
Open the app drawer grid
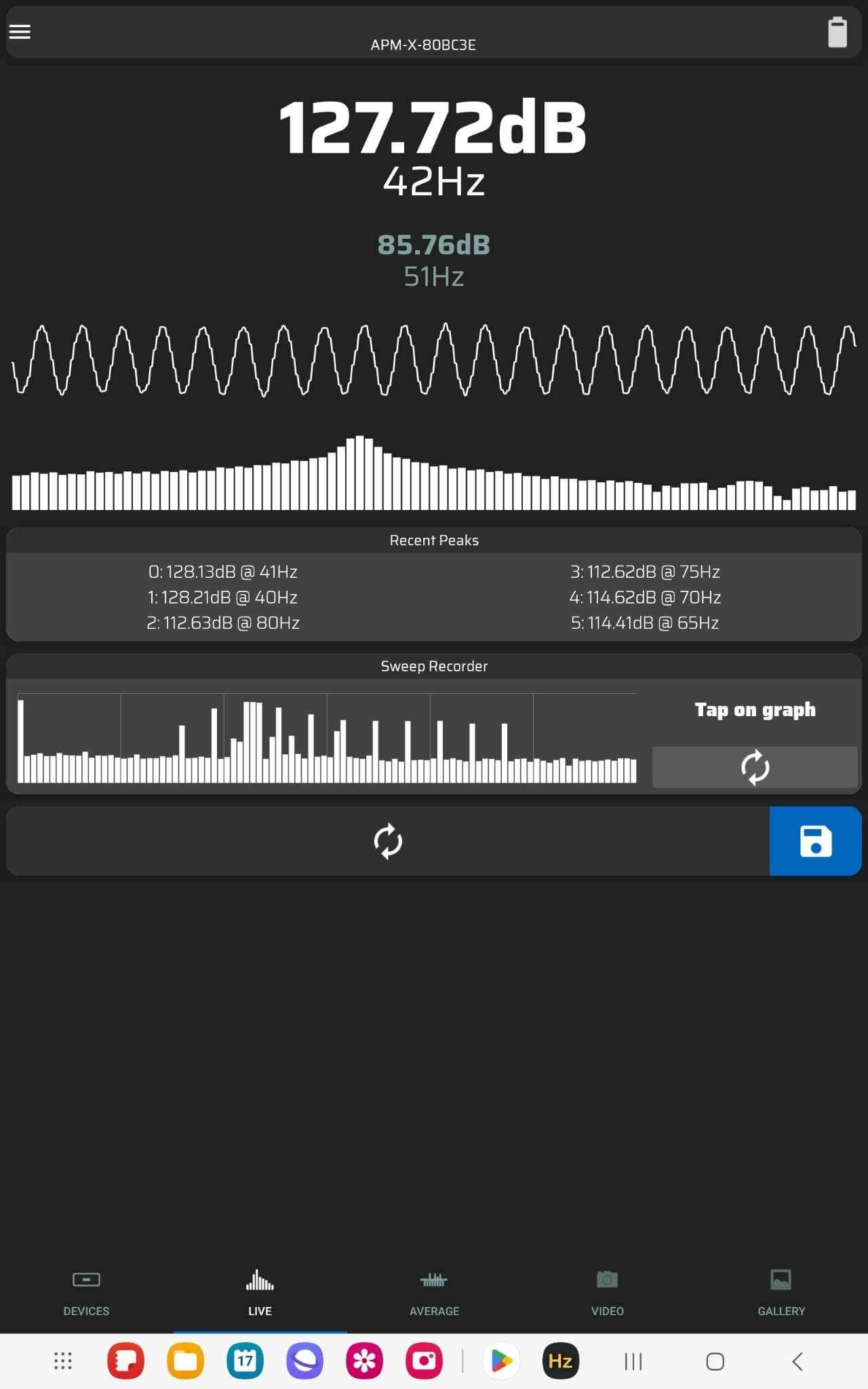(x=63, y=1361)
